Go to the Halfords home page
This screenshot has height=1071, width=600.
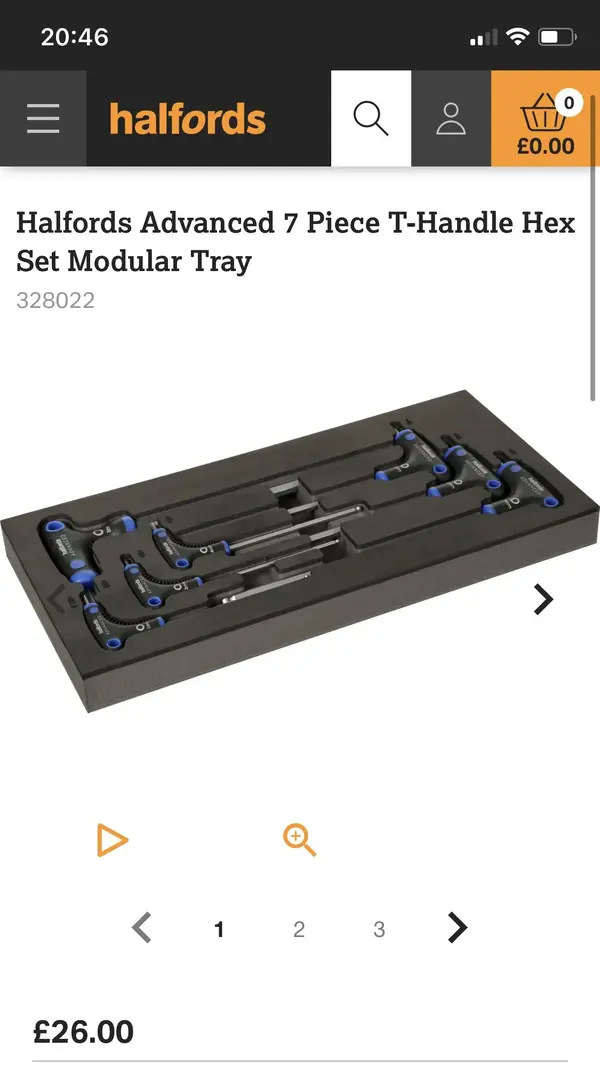click(x=188, y=119)
